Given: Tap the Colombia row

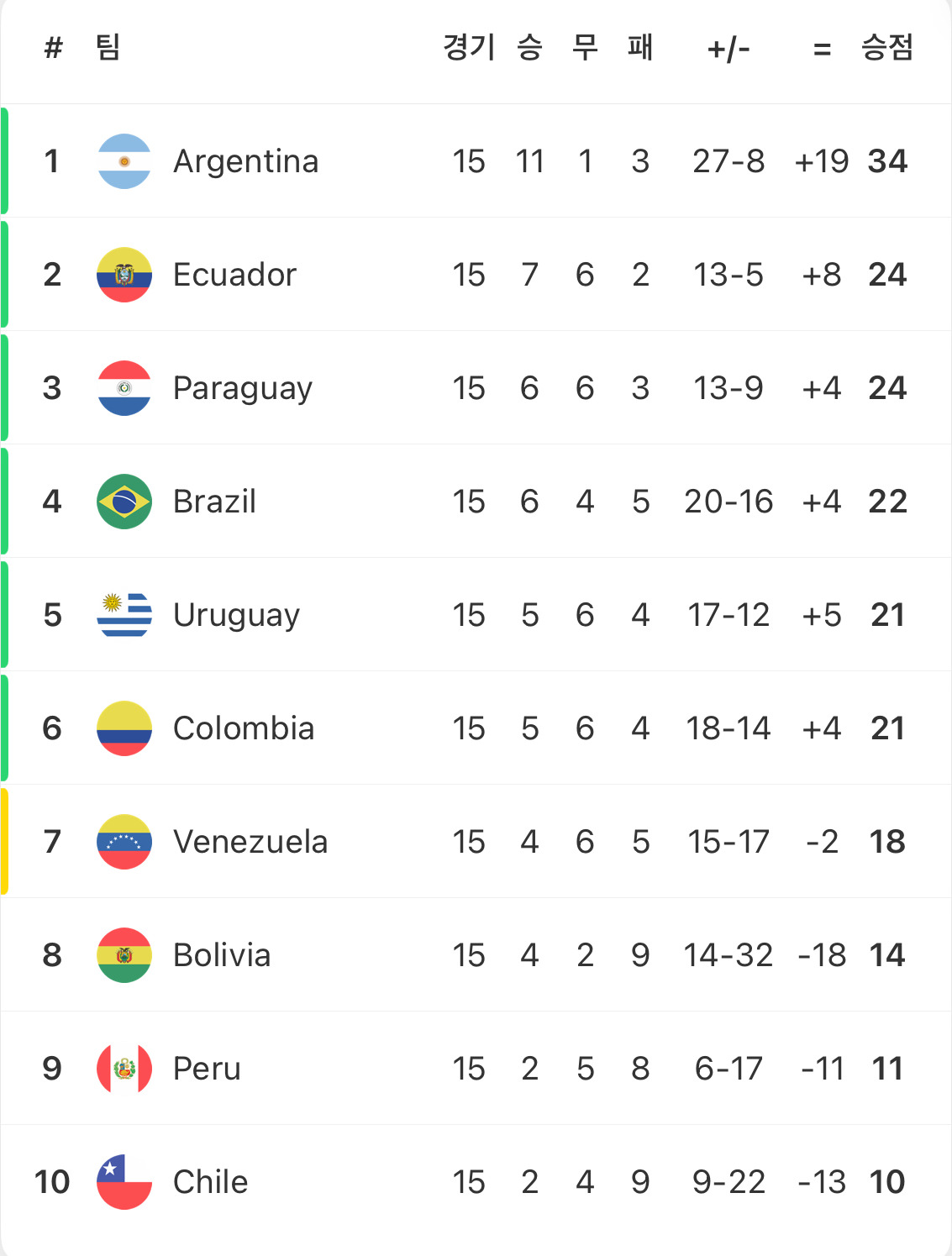Looking at the screenshot, I should 476,728.
